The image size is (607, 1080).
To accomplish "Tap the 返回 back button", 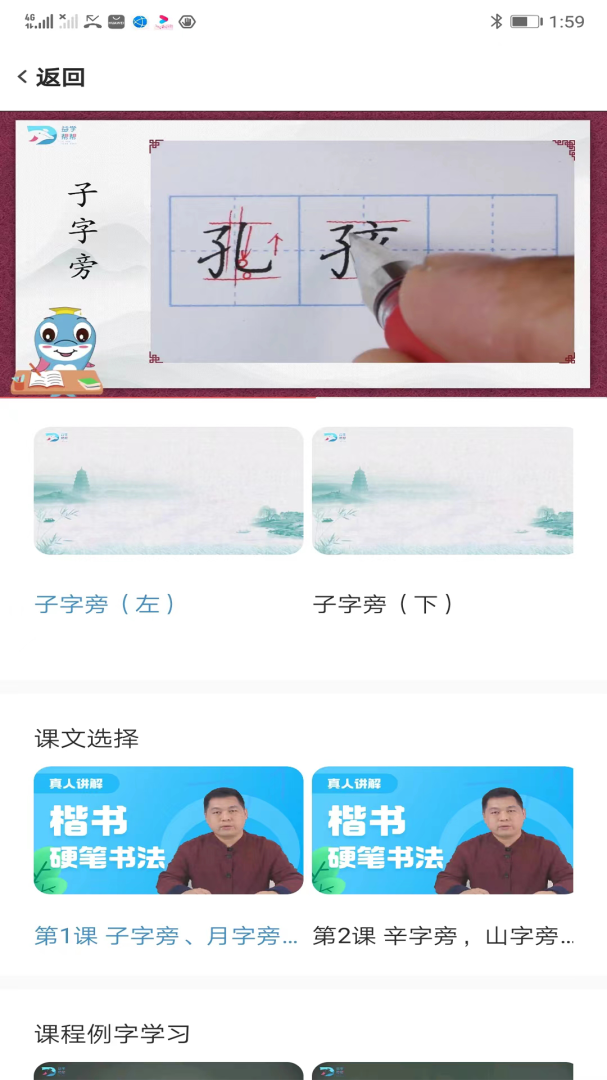I will pyautogui.click(x=51, y=77).
